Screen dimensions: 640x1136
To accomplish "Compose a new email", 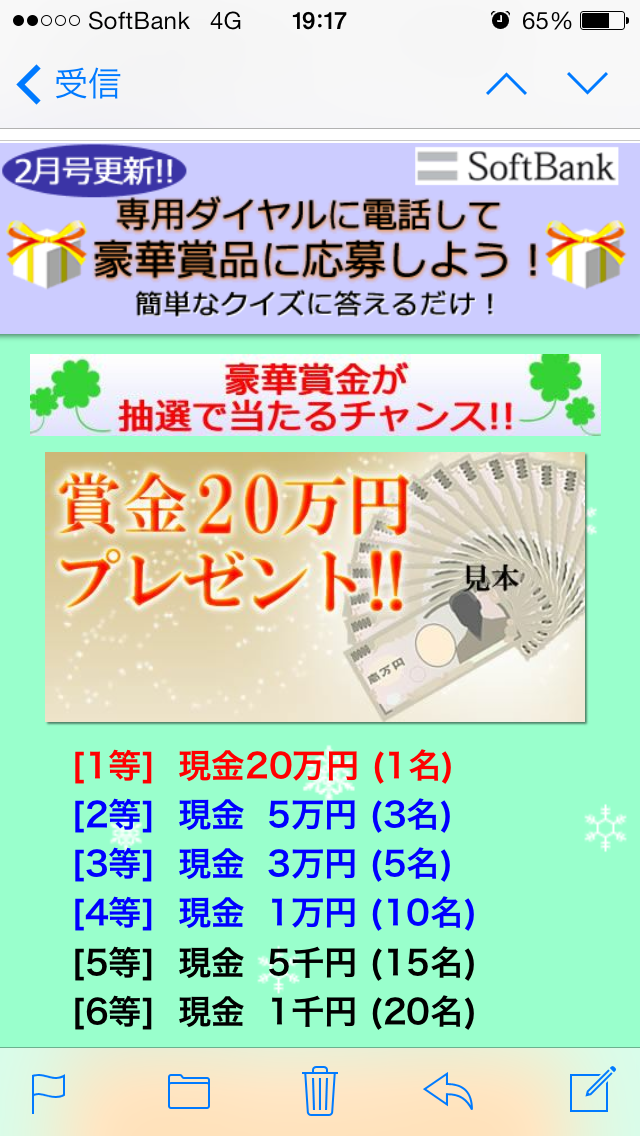I will (593, 1089).
